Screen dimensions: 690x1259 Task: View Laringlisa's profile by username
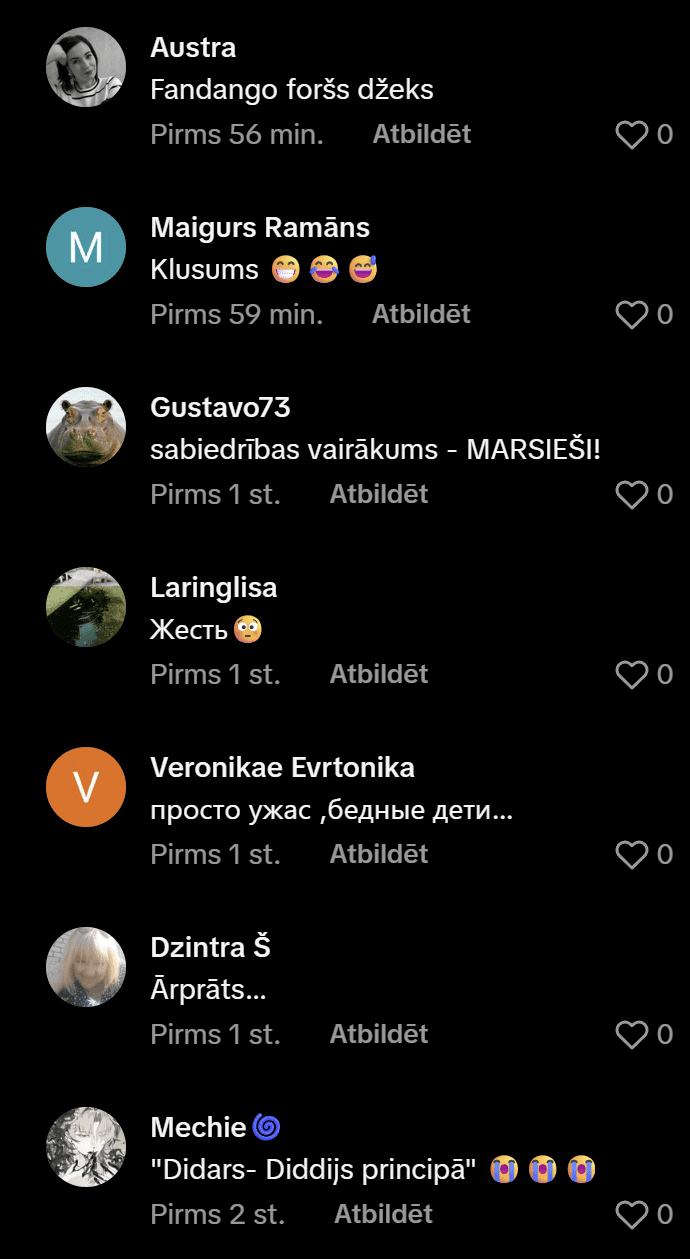[x=213, y=588]
